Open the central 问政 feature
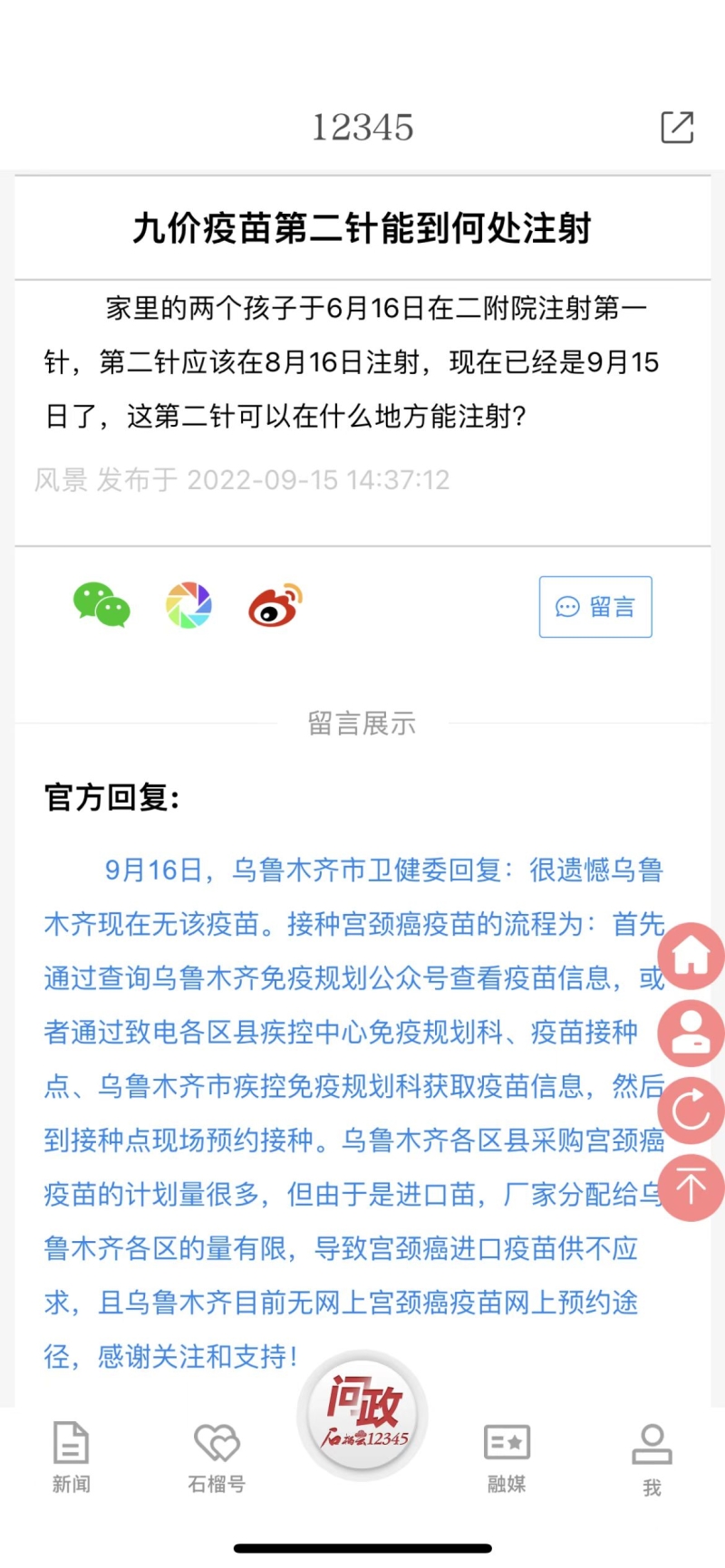The height and width of the screenshot is (1568, 725). pyautogui.click(x=362, y=1416)
